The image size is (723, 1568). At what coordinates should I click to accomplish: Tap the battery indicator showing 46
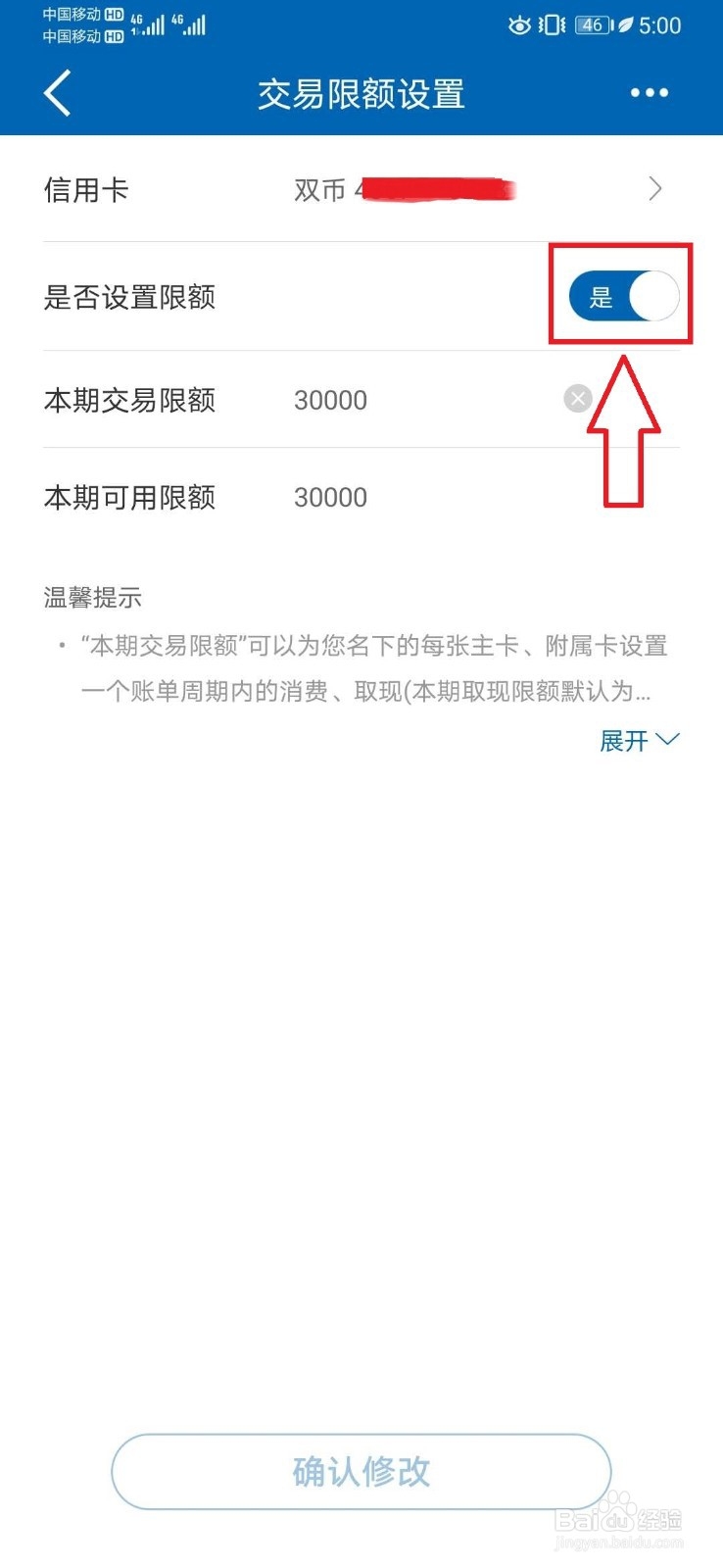click(592, 25)
